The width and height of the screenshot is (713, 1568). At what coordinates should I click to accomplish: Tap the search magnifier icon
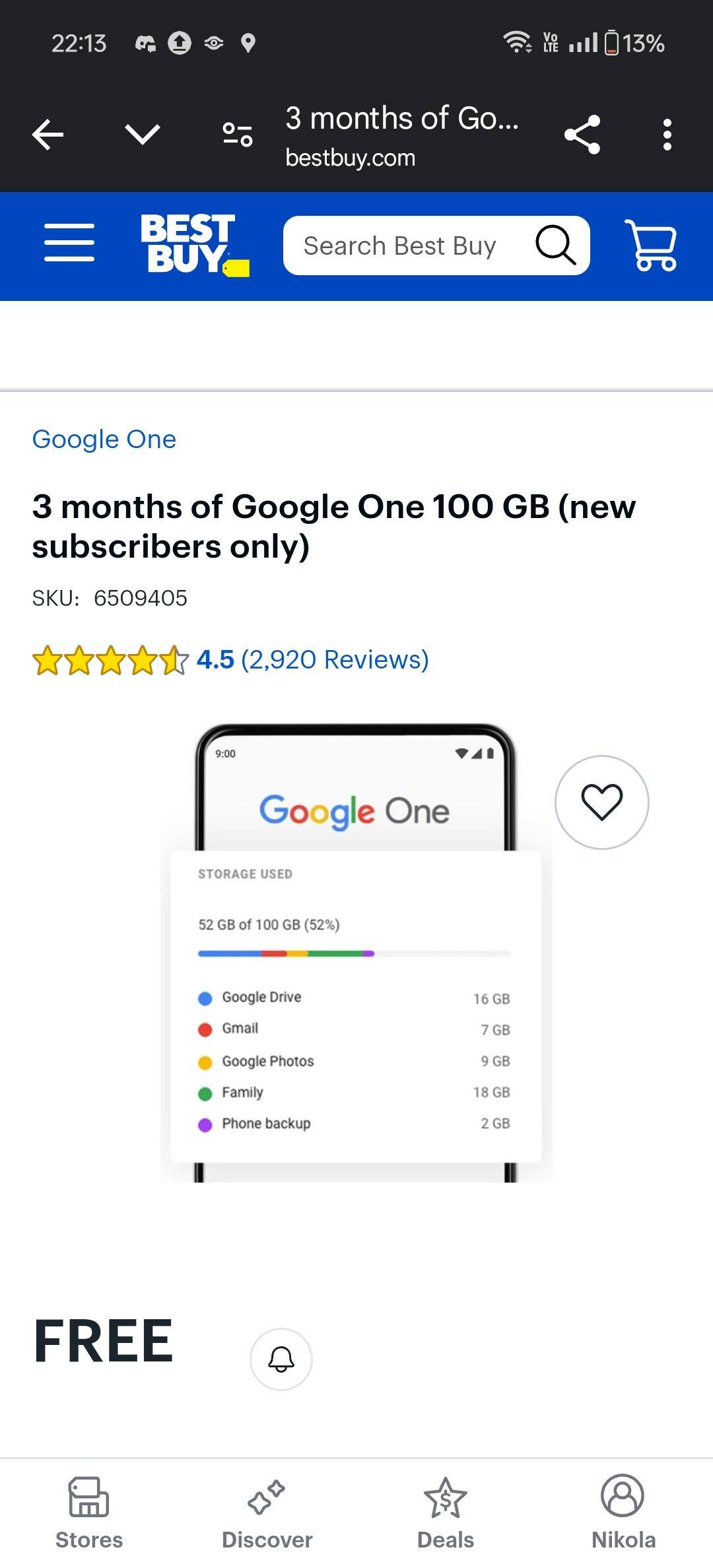click(x=555, y=245)
